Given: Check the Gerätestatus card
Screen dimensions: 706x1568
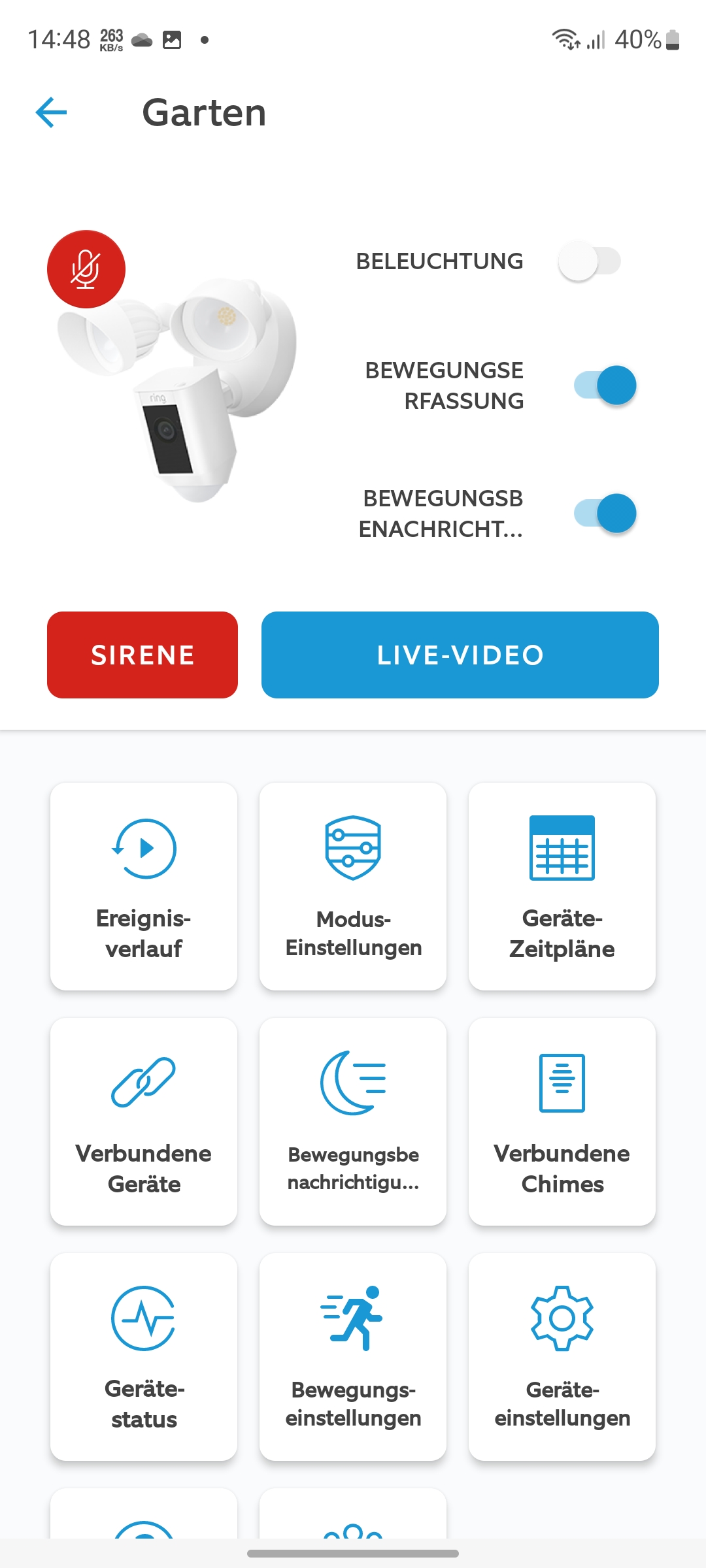Looking at the screenshot, I should [x=144, y=1356].
